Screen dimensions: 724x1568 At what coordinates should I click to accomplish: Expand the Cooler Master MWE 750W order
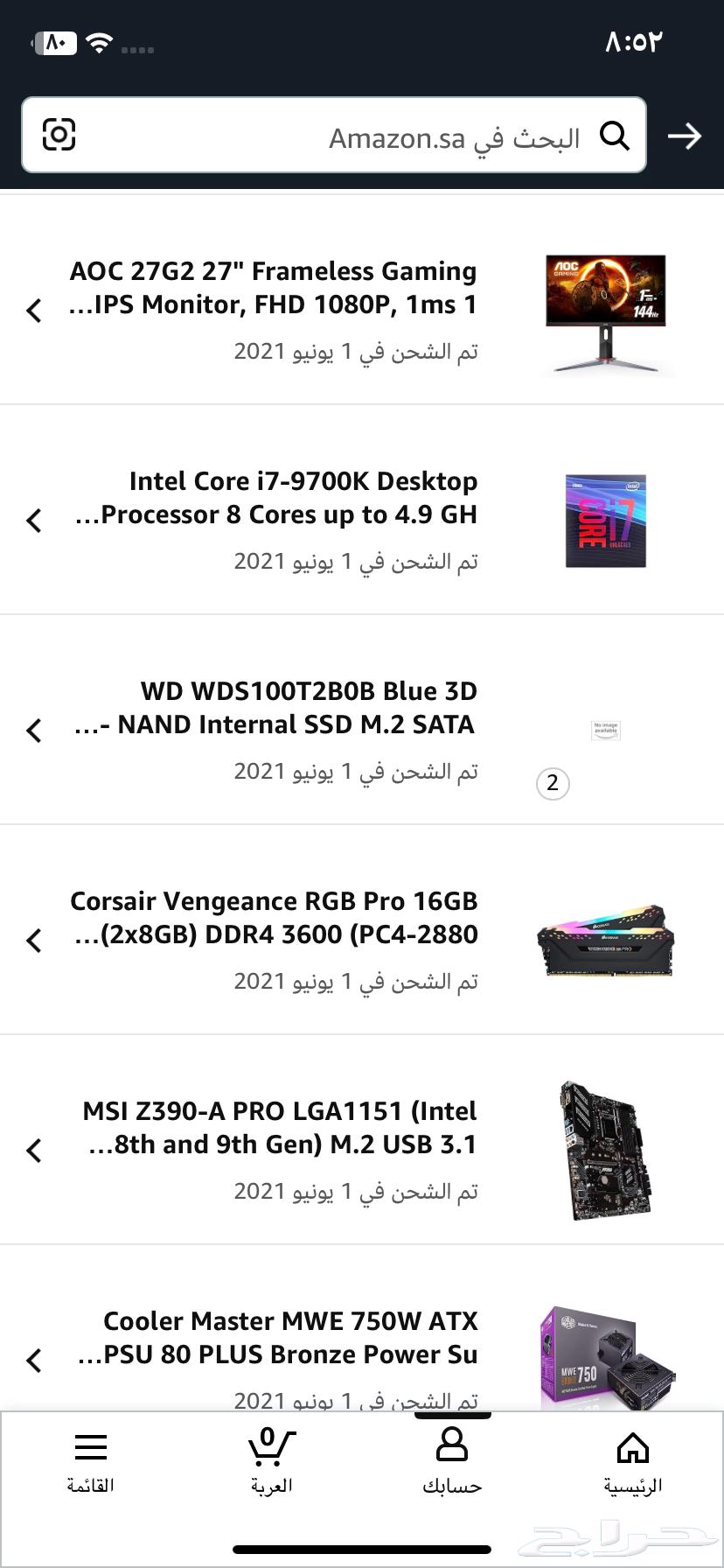point(34,1361)
